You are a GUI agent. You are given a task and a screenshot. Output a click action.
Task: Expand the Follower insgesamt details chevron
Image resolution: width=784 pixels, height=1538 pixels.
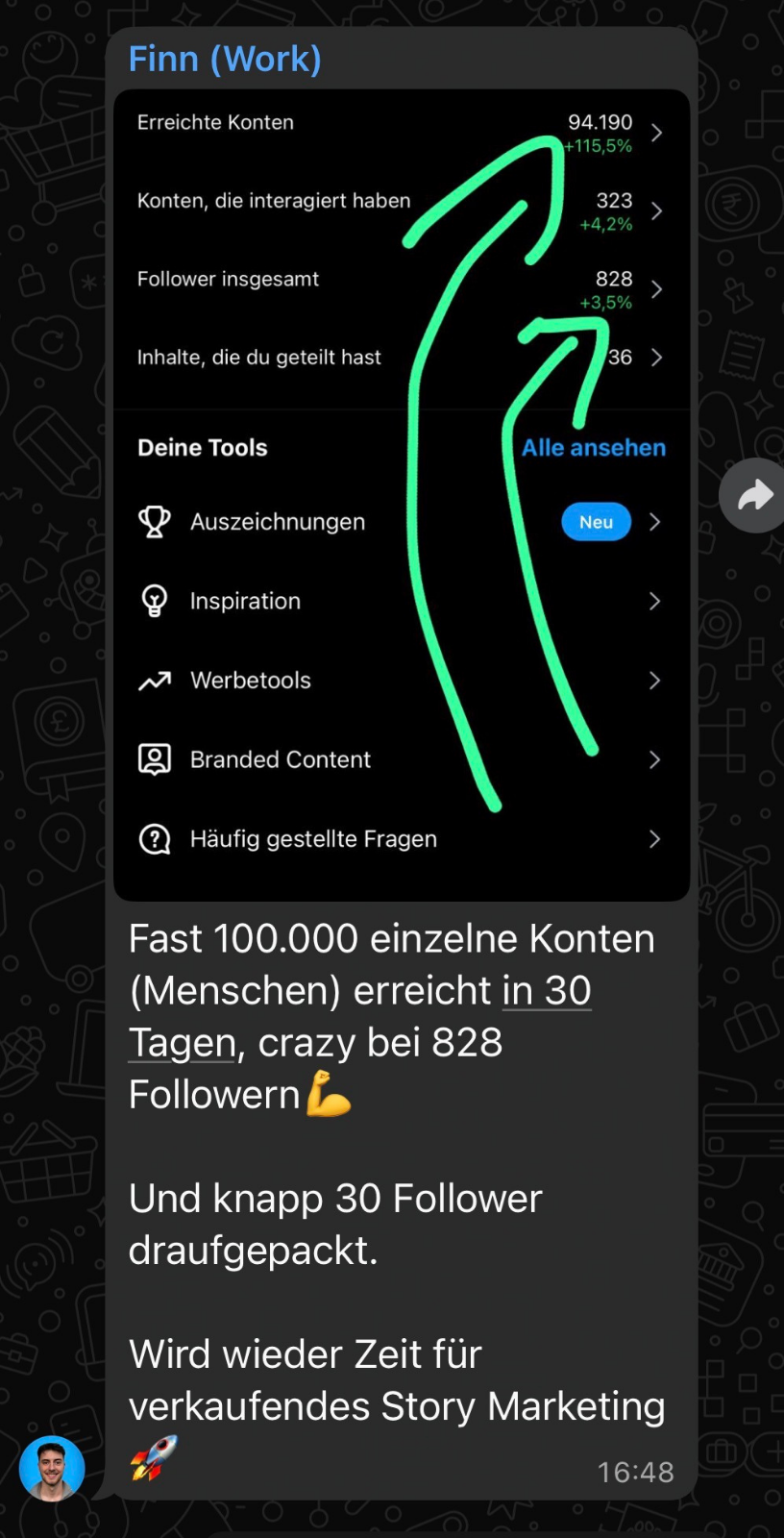(x=656, y=289)
